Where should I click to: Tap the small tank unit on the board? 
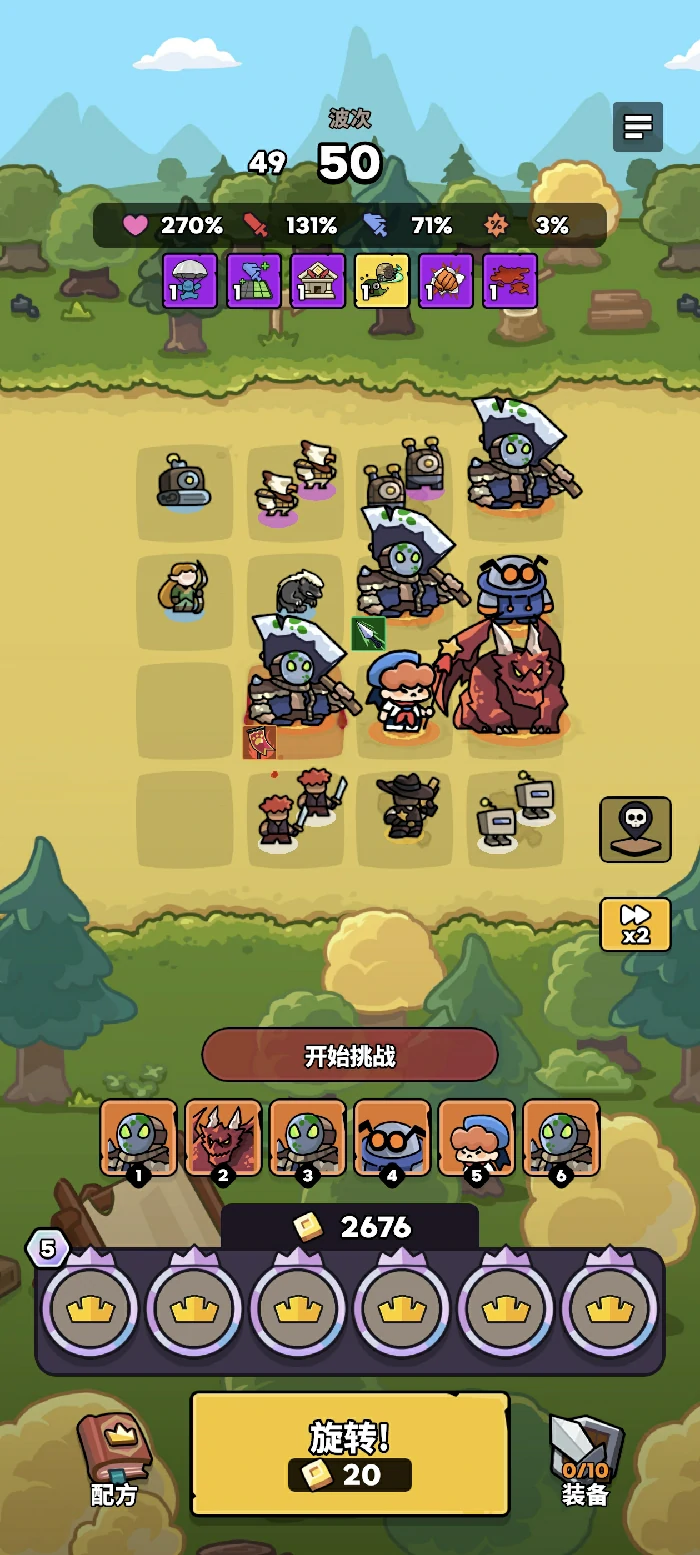184,483
